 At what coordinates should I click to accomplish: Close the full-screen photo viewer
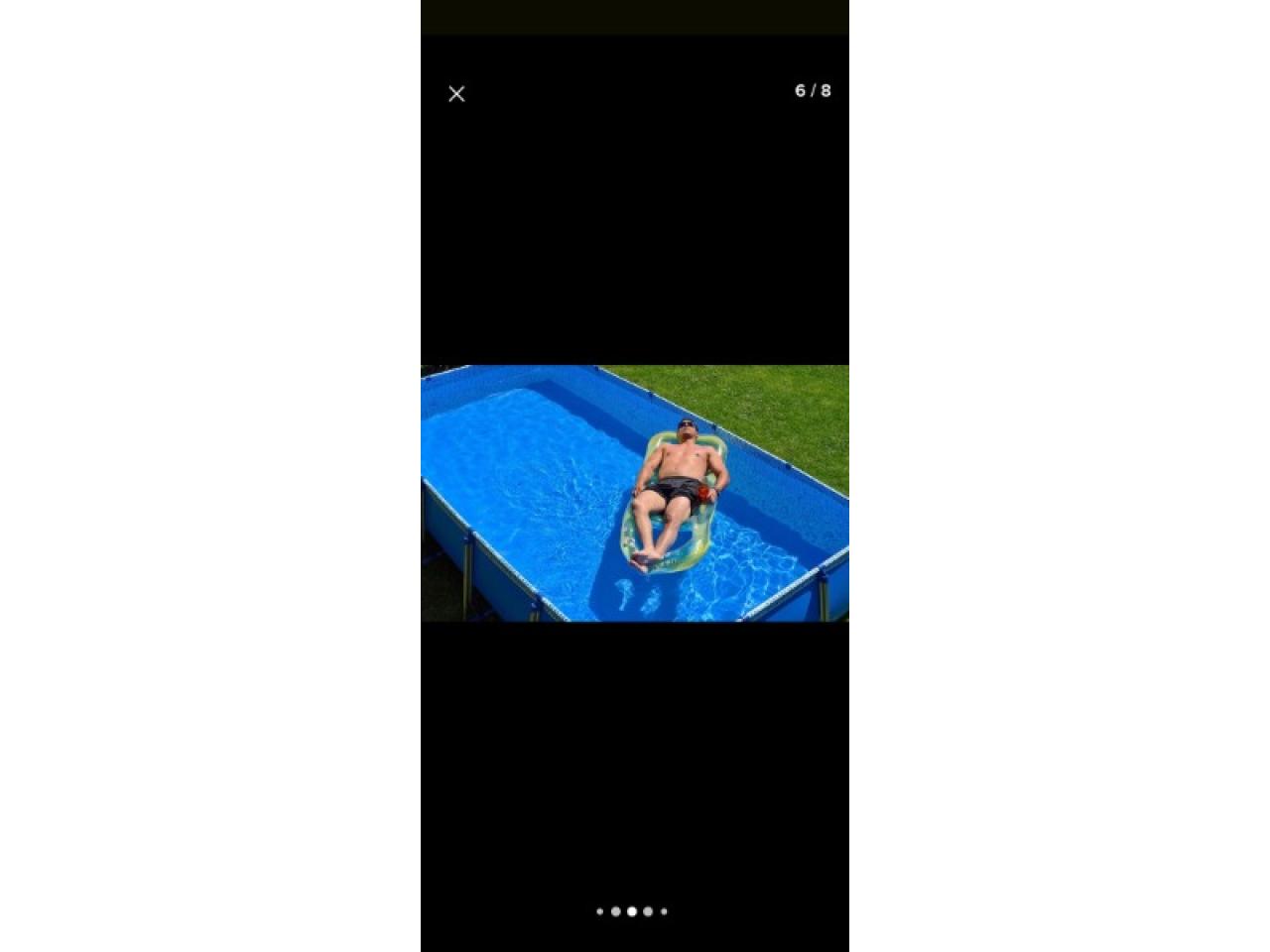click(x=456, y=93)
